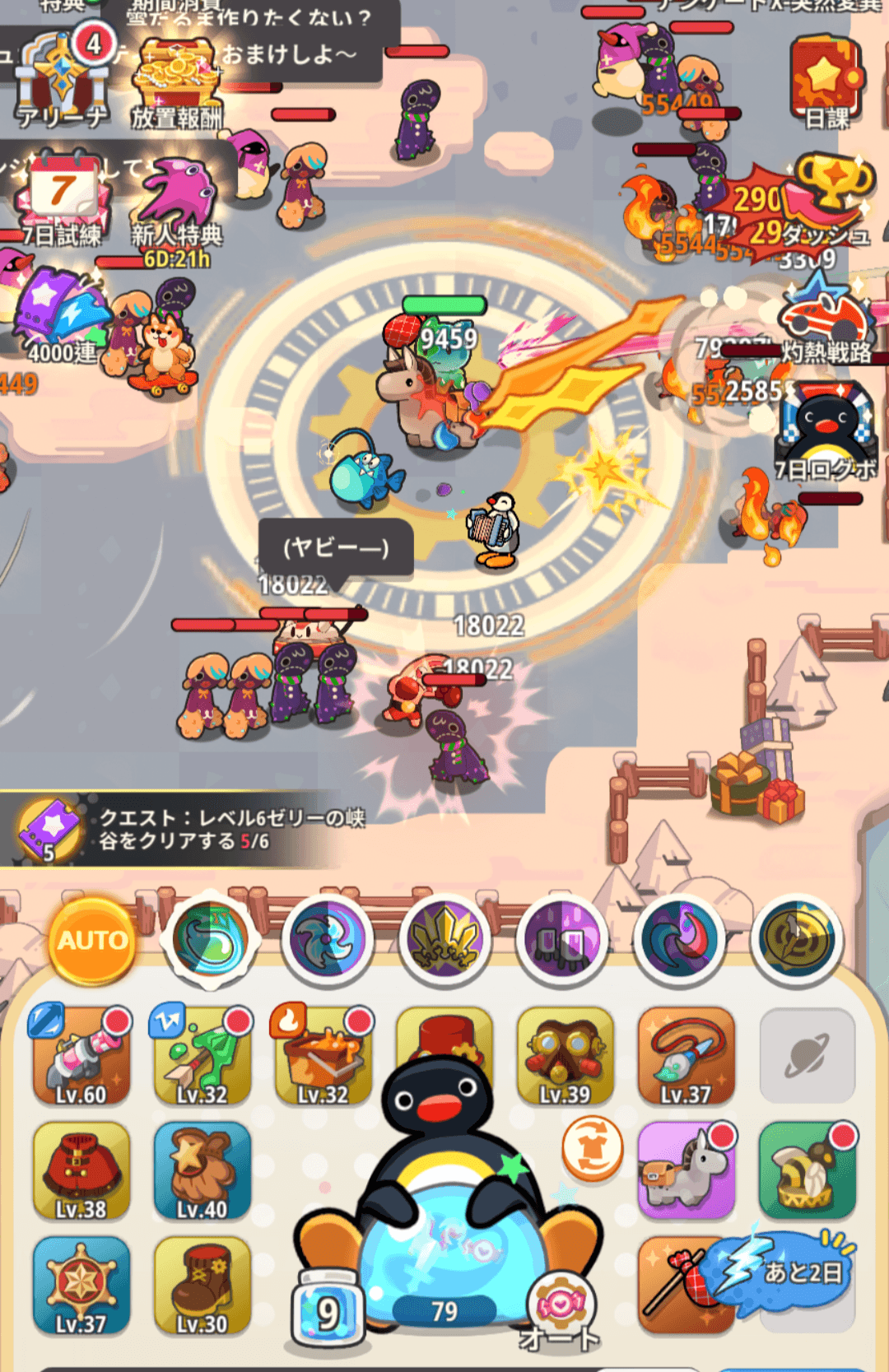Tap the orange outfit swap button
Viewport: 889px width, 1372px height.
593,1147
